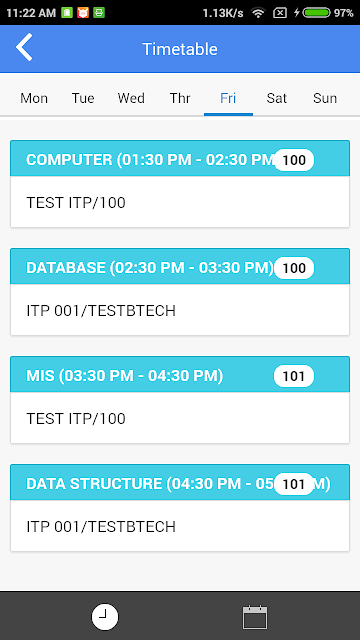Switch to the Mon tab
360x640 pixels.
[34, 98]
